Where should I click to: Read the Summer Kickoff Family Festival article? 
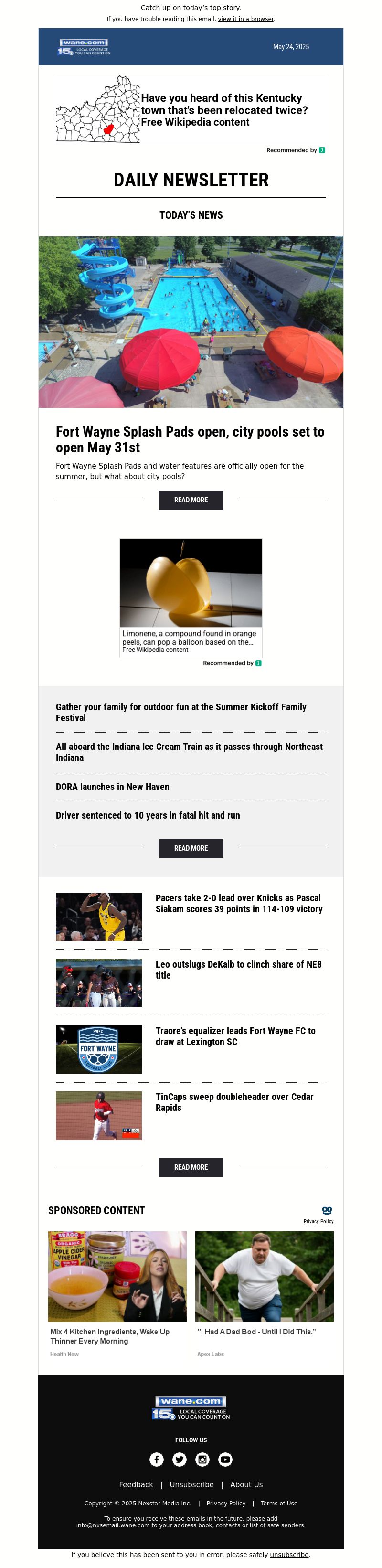[180, 712]
